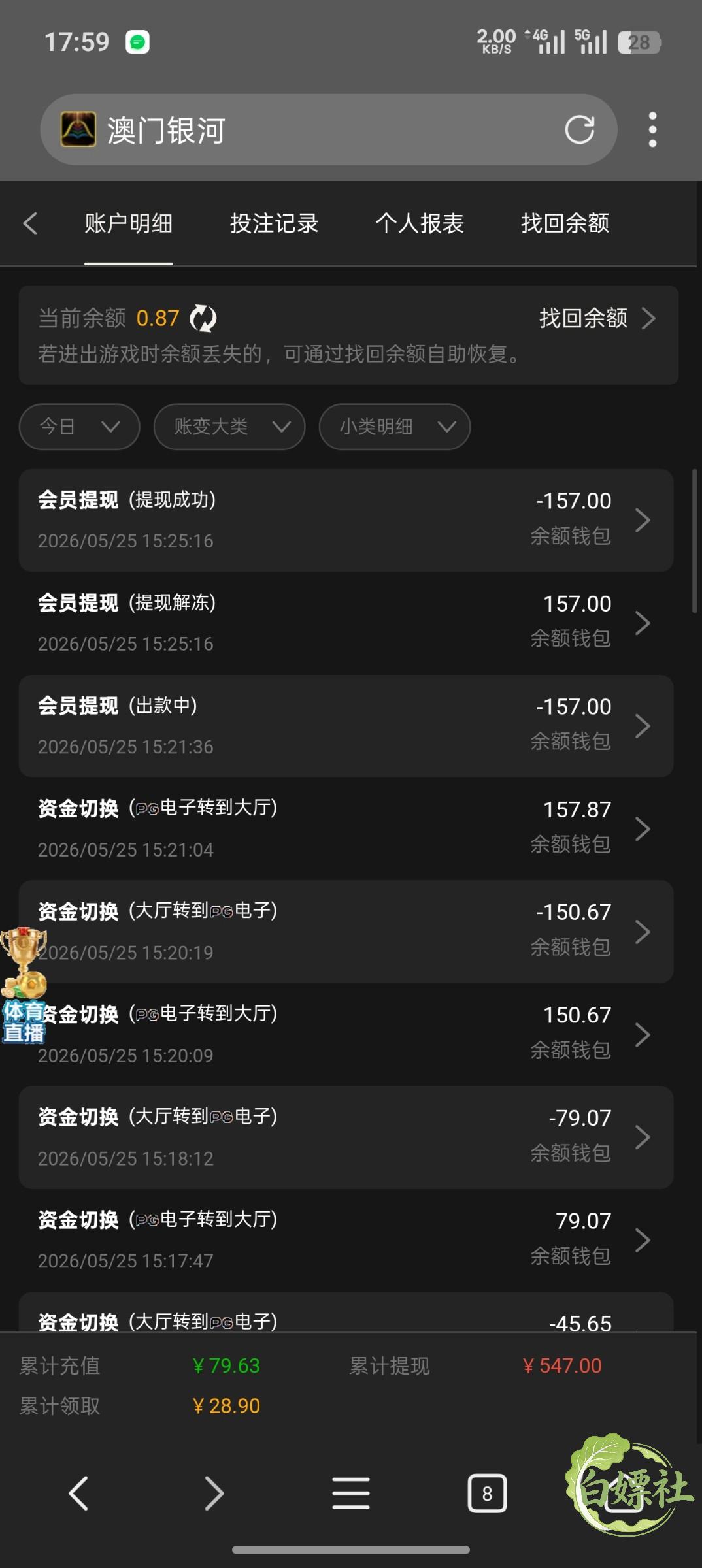Open the browser tab switcher showing 8

point(487,1493)
